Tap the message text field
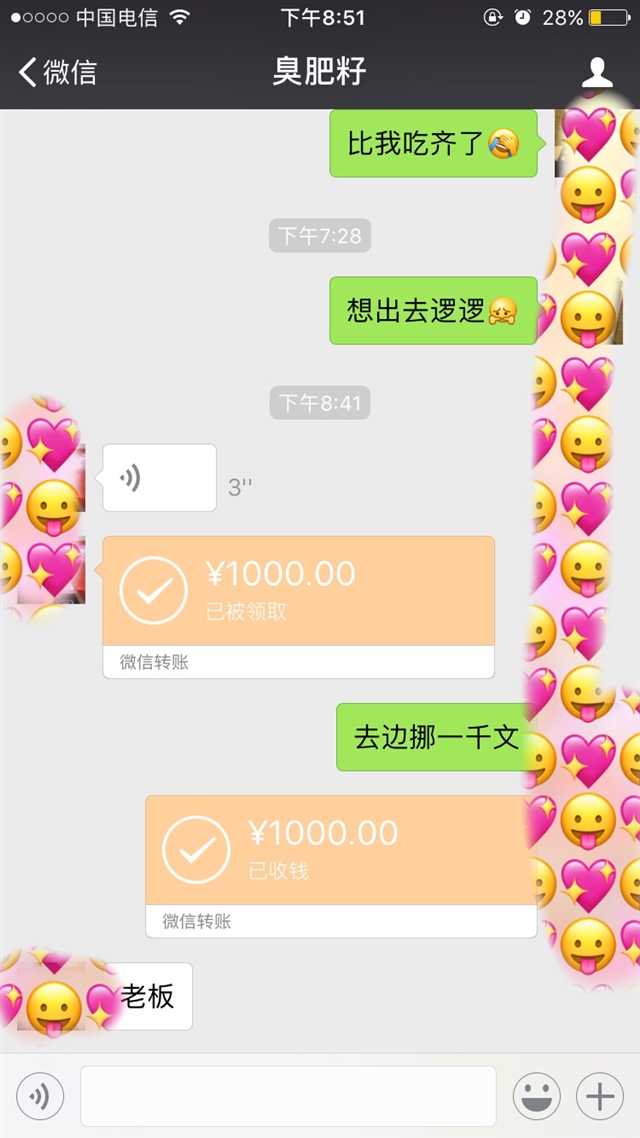640x1138 pixels. tap(288, 1097)
